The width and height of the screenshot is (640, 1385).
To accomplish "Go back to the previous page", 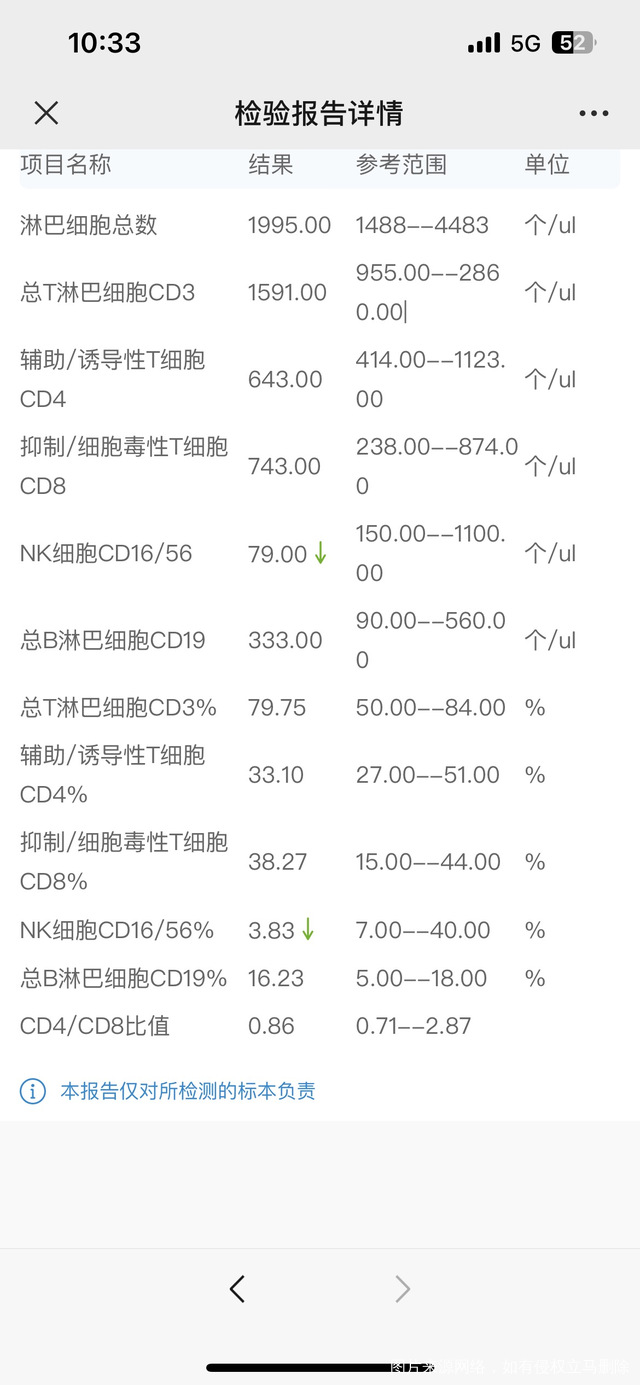I will [237, 1289].
